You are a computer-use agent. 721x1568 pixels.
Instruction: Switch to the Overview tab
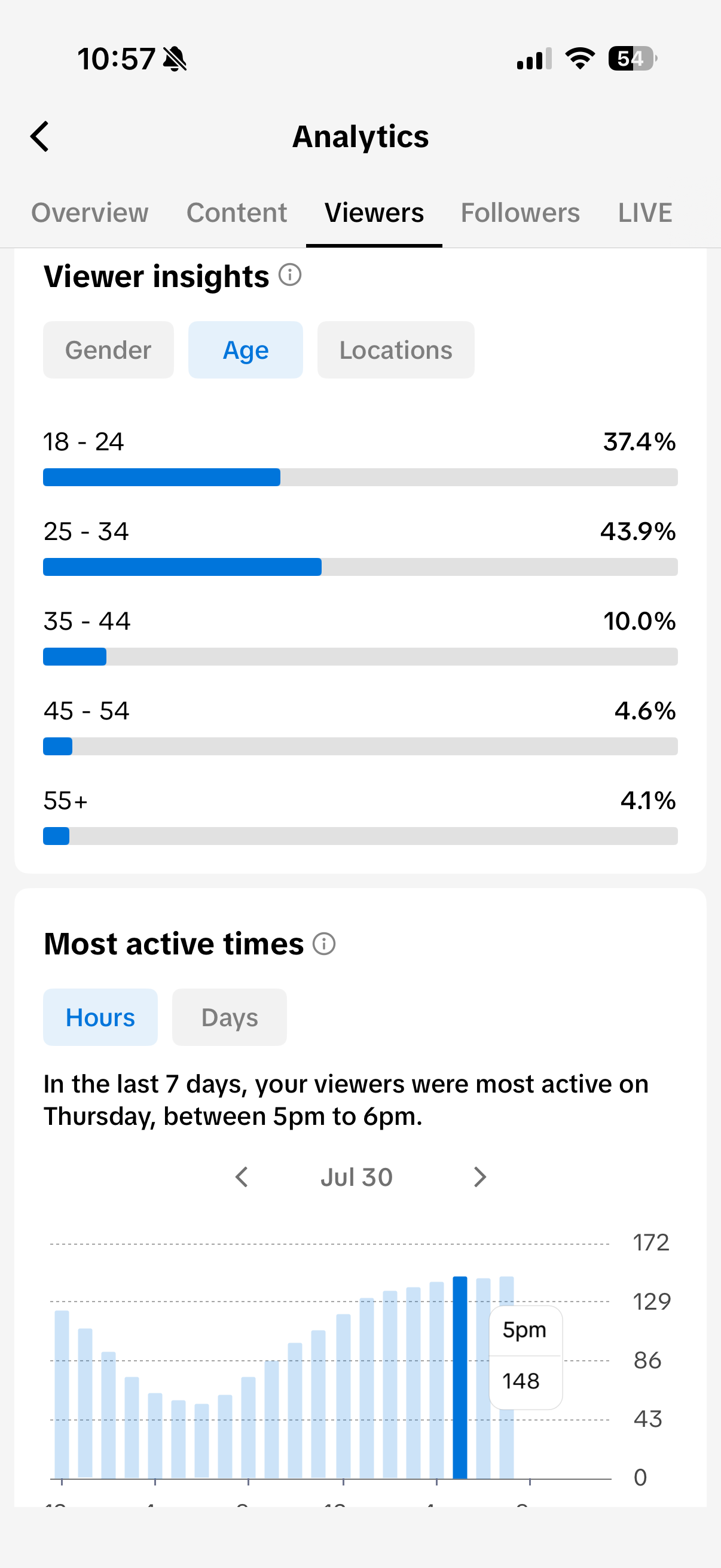(x=90, y=213)
